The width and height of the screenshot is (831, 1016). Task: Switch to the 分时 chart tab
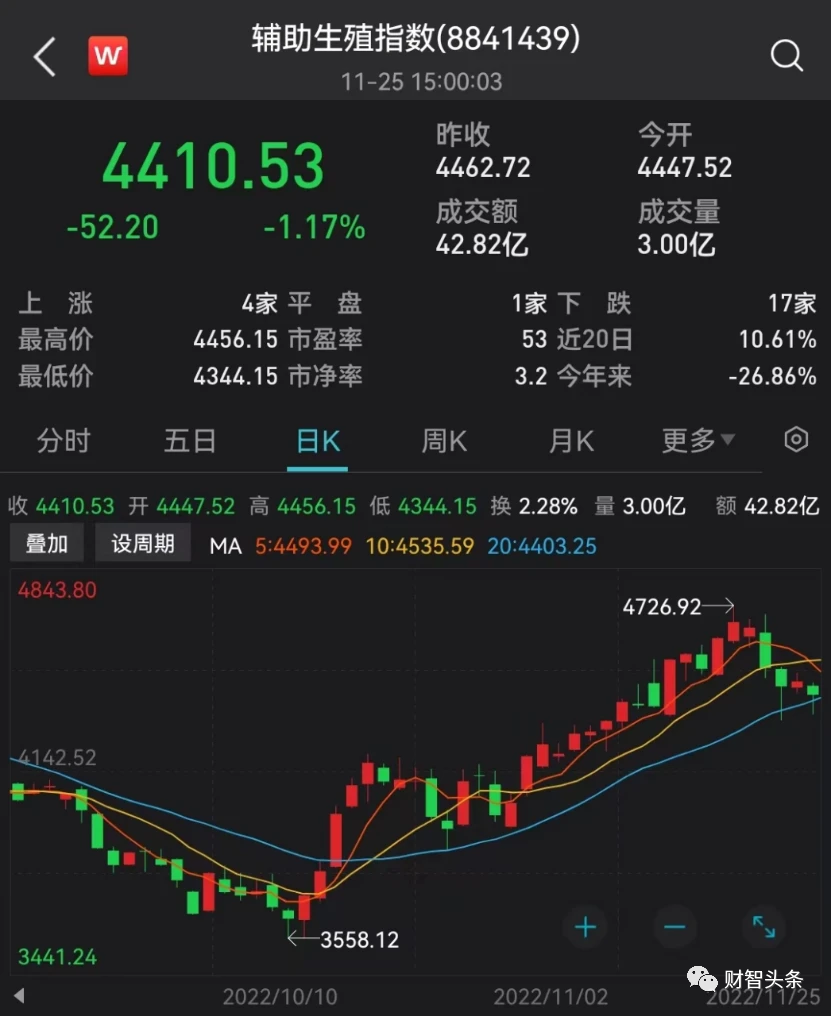pyautogui.click(x=63, y=440)
